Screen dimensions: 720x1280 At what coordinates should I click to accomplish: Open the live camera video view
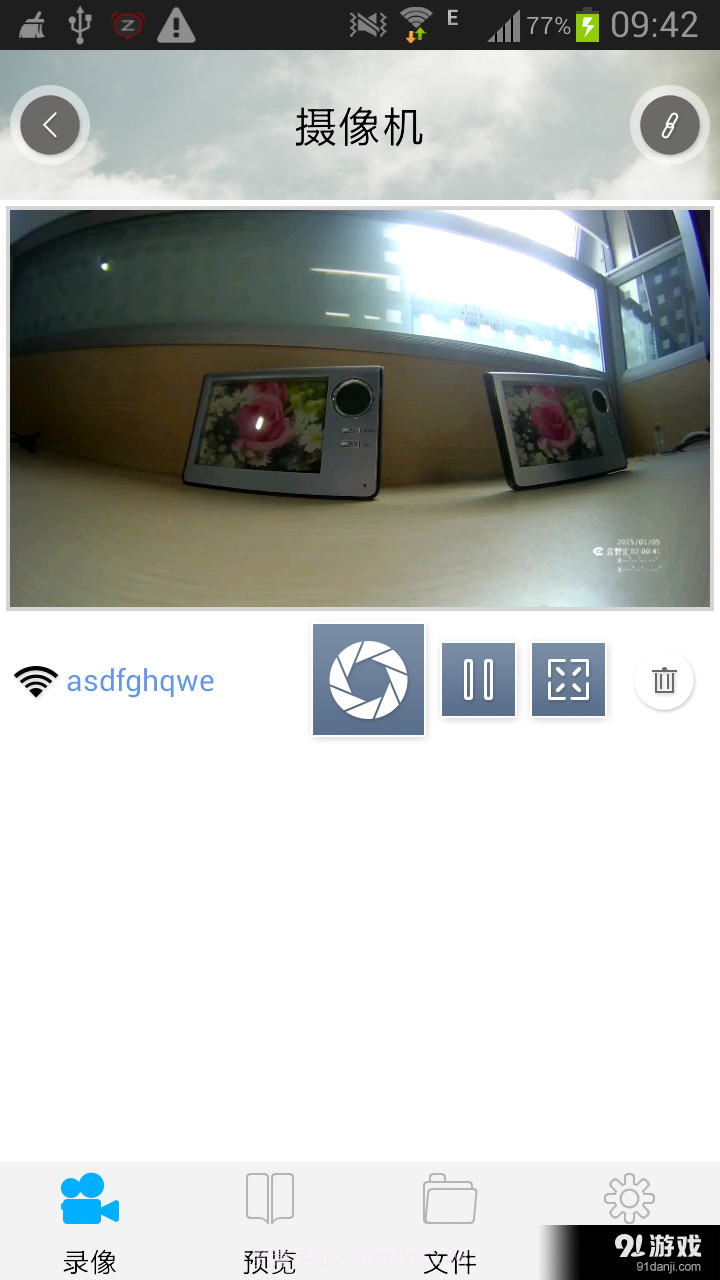[360, 408]
